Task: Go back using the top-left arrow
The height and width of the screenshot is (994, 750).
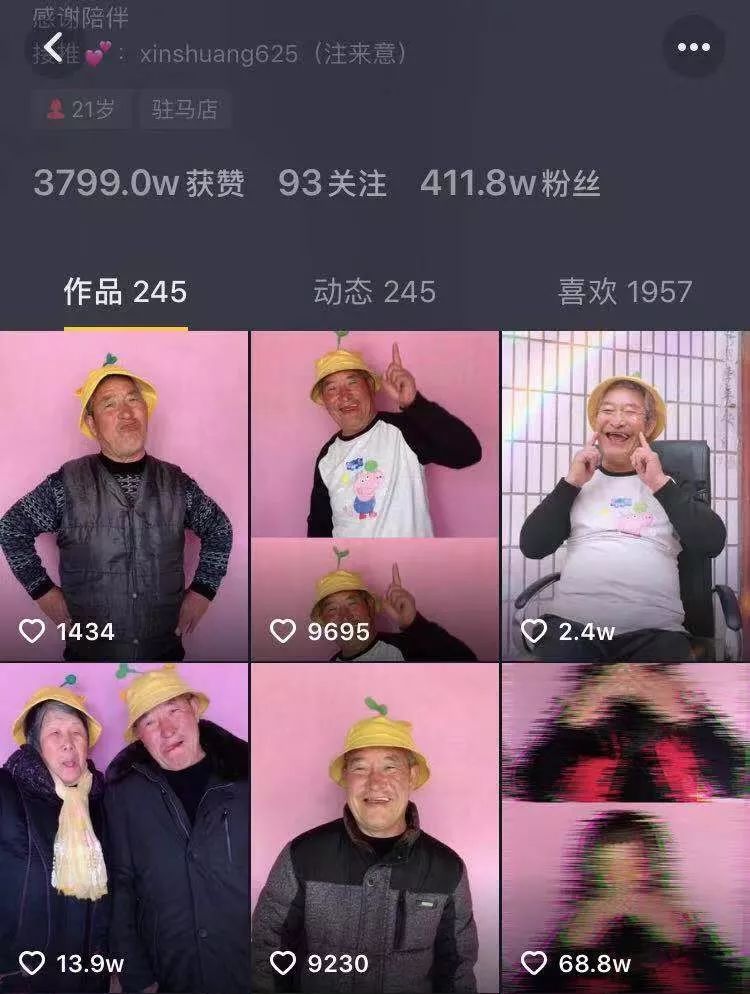Action: click(x=52, y=46)
